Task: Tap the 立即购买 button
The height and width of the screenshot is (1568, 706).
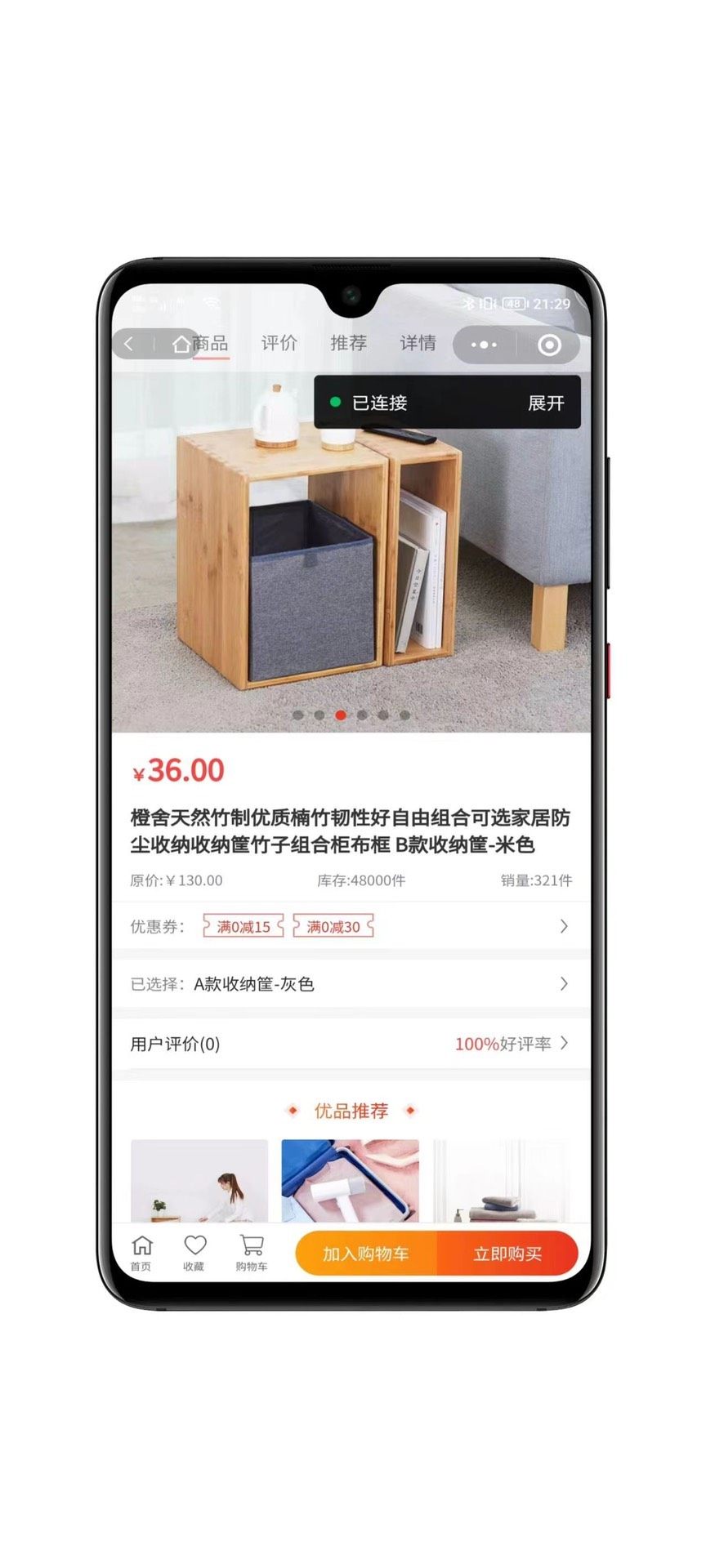Action: pos(507,1254)
